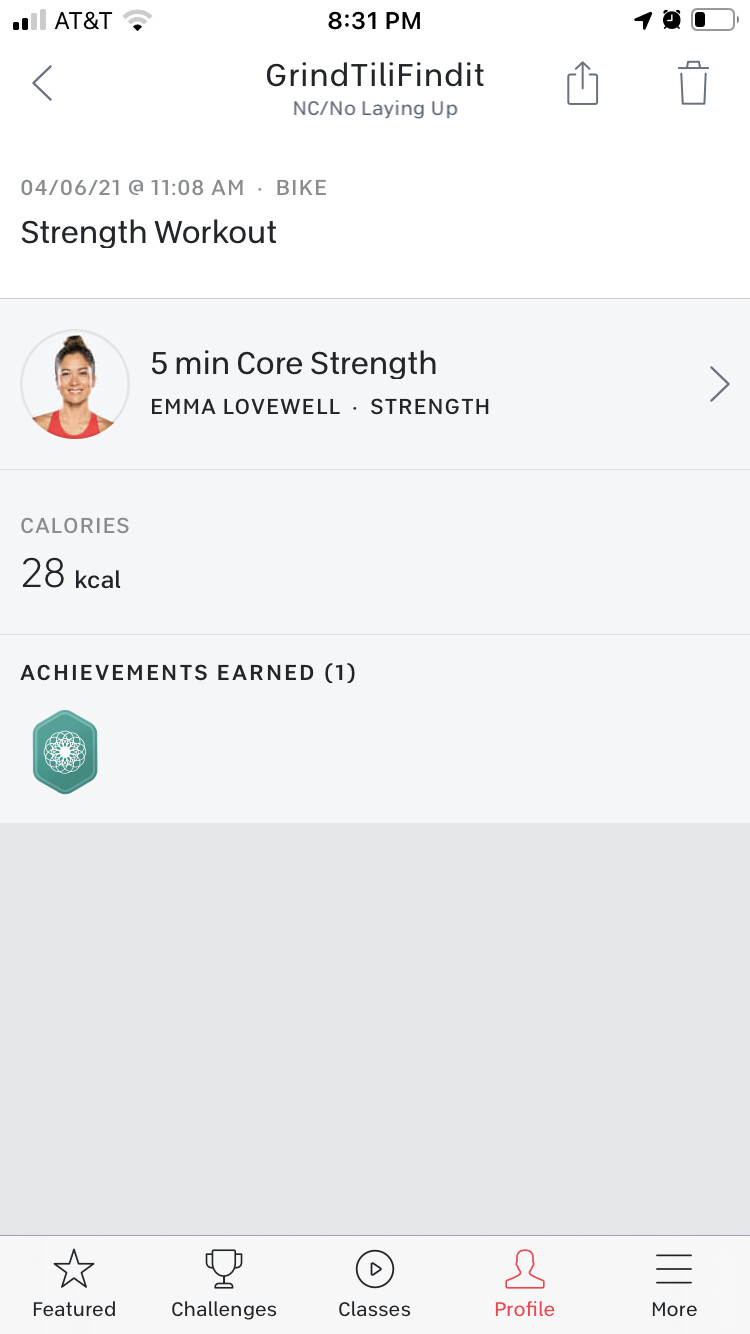Image resolution: width=750 pixels, height=1334 pixels.
Task: Go to the Classes tab
Action: pos(375,1284)
